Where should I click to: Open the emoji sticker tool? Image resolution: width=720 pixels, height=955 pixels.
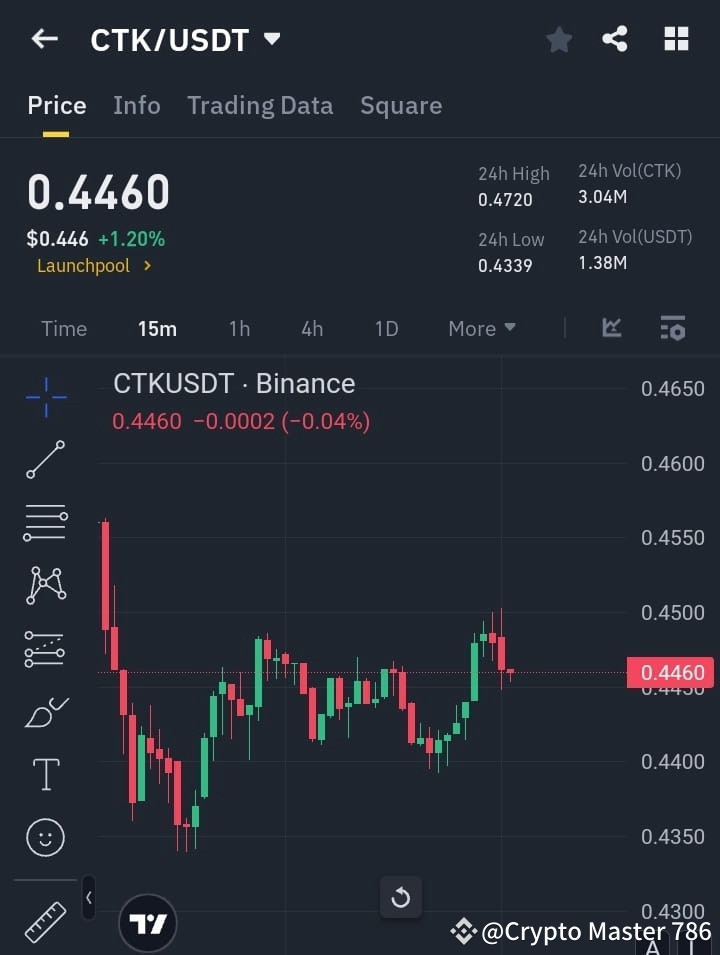pyautogui.click(x=44, y=837)
